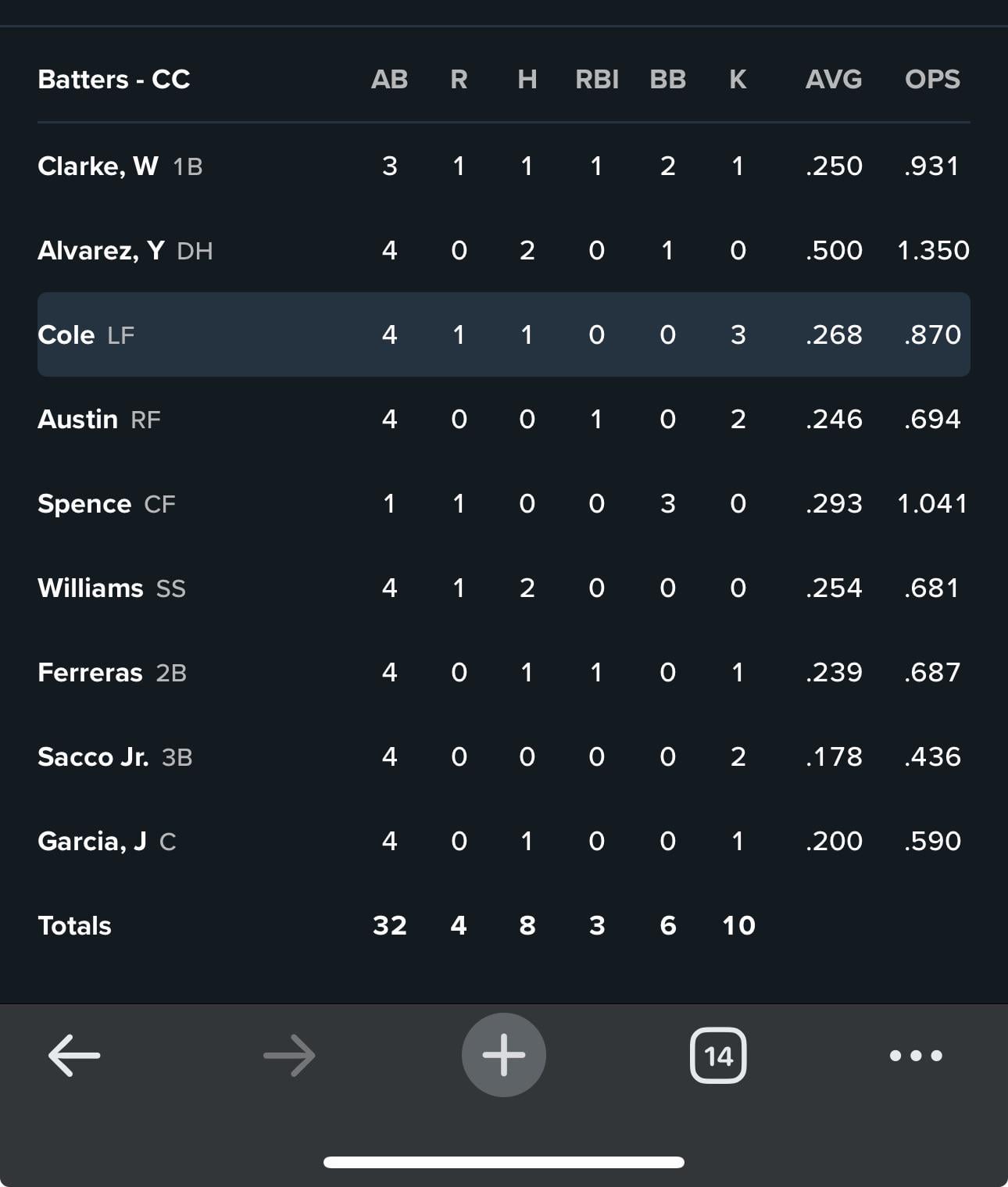
Task: Open the browser's three-dot menu
Action: pyautogui.click(x=916, y=1056)
